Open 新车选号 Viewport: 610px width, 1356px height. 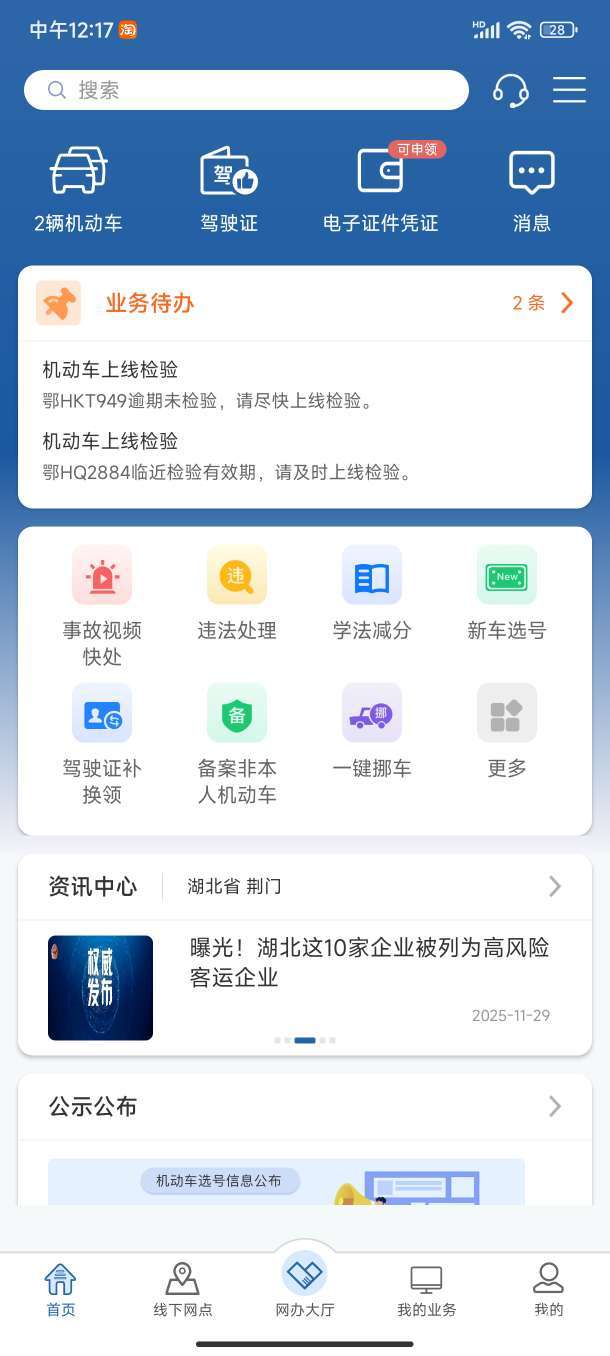click(x=507, y=595)
